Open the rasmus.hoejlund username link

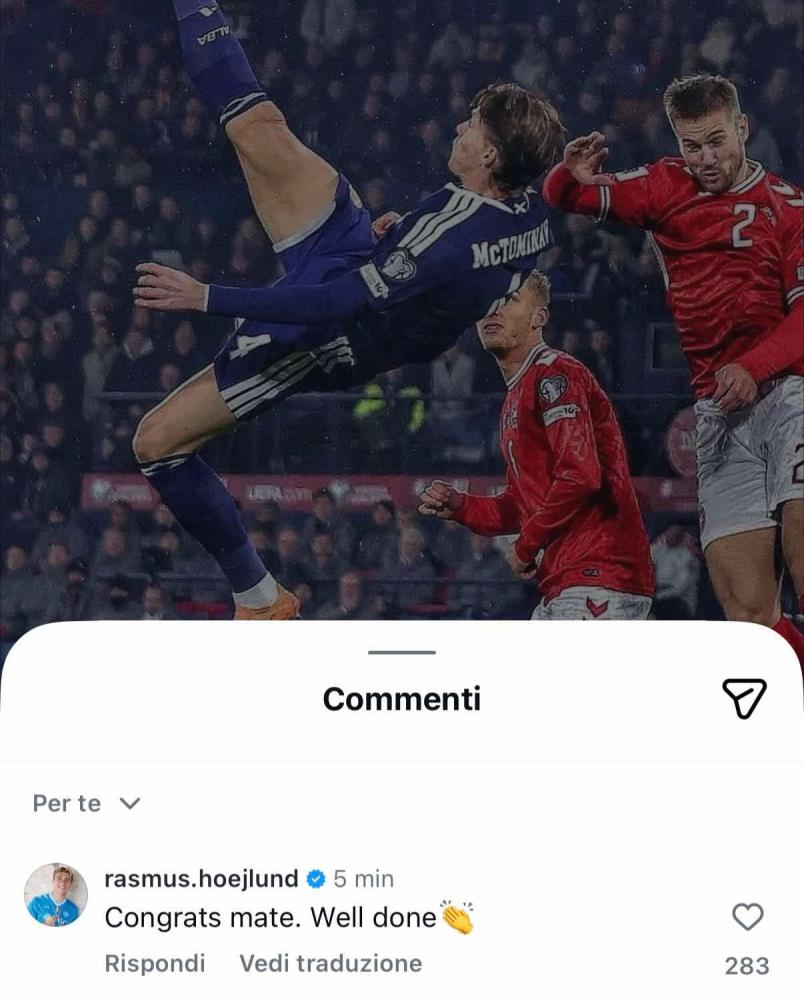pyautogui.click(x=201, y=879)
